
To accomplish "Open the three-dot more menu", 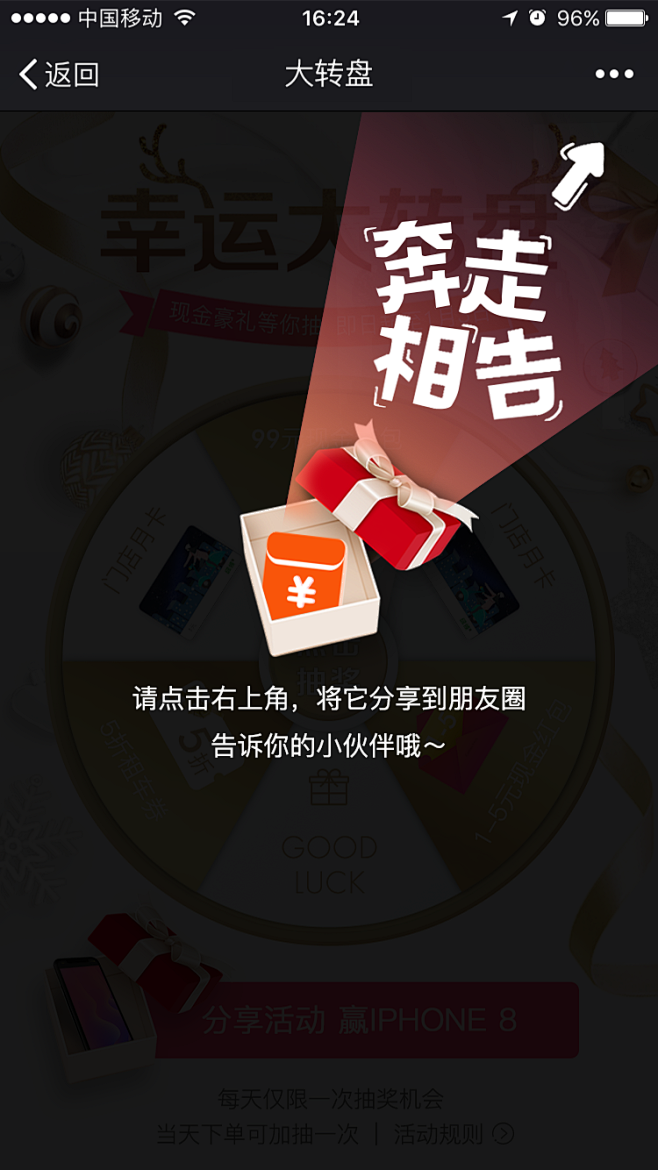I will [x=615, y=74].
